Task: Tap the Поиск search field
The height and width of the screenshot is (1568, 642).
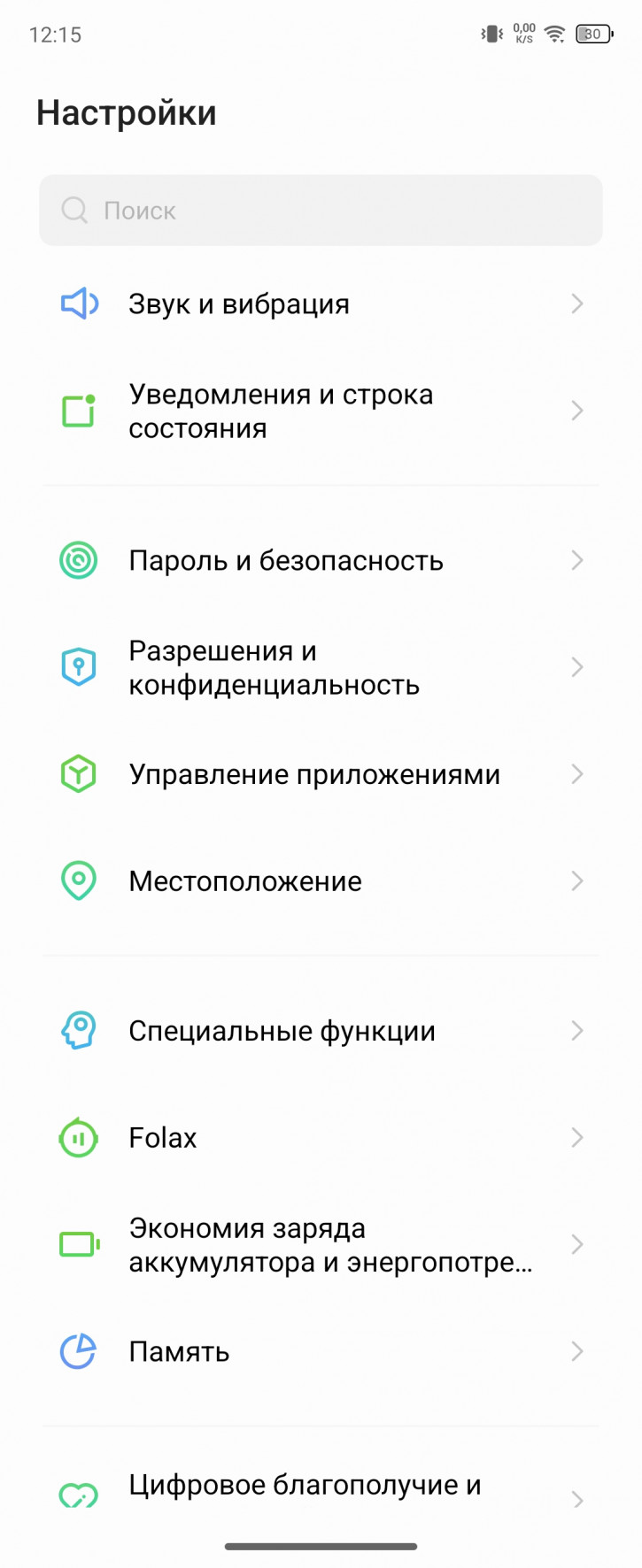Action: (x=321, y=211)
